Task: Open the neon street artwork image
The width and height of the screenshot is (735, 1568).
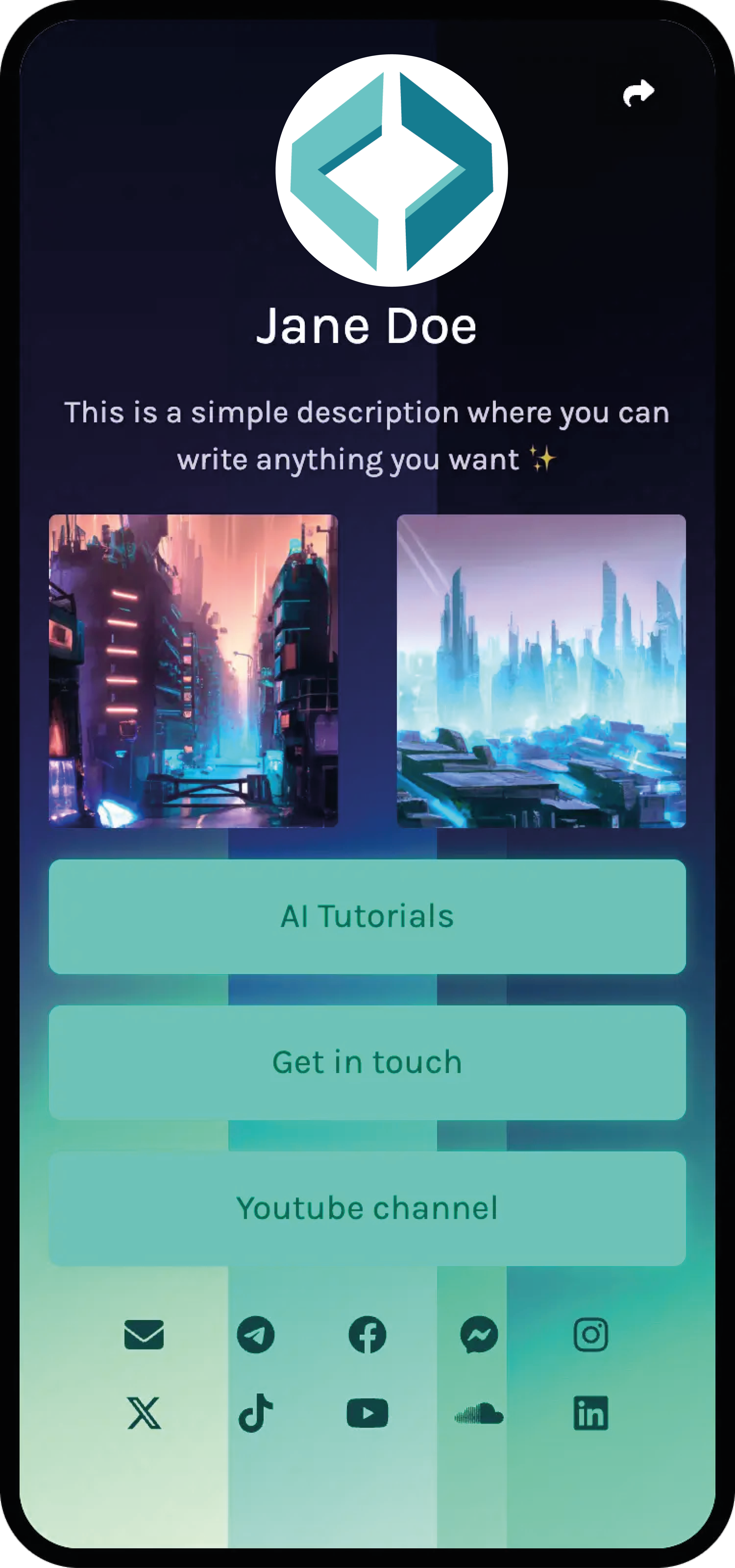Action: pos(193,671)
